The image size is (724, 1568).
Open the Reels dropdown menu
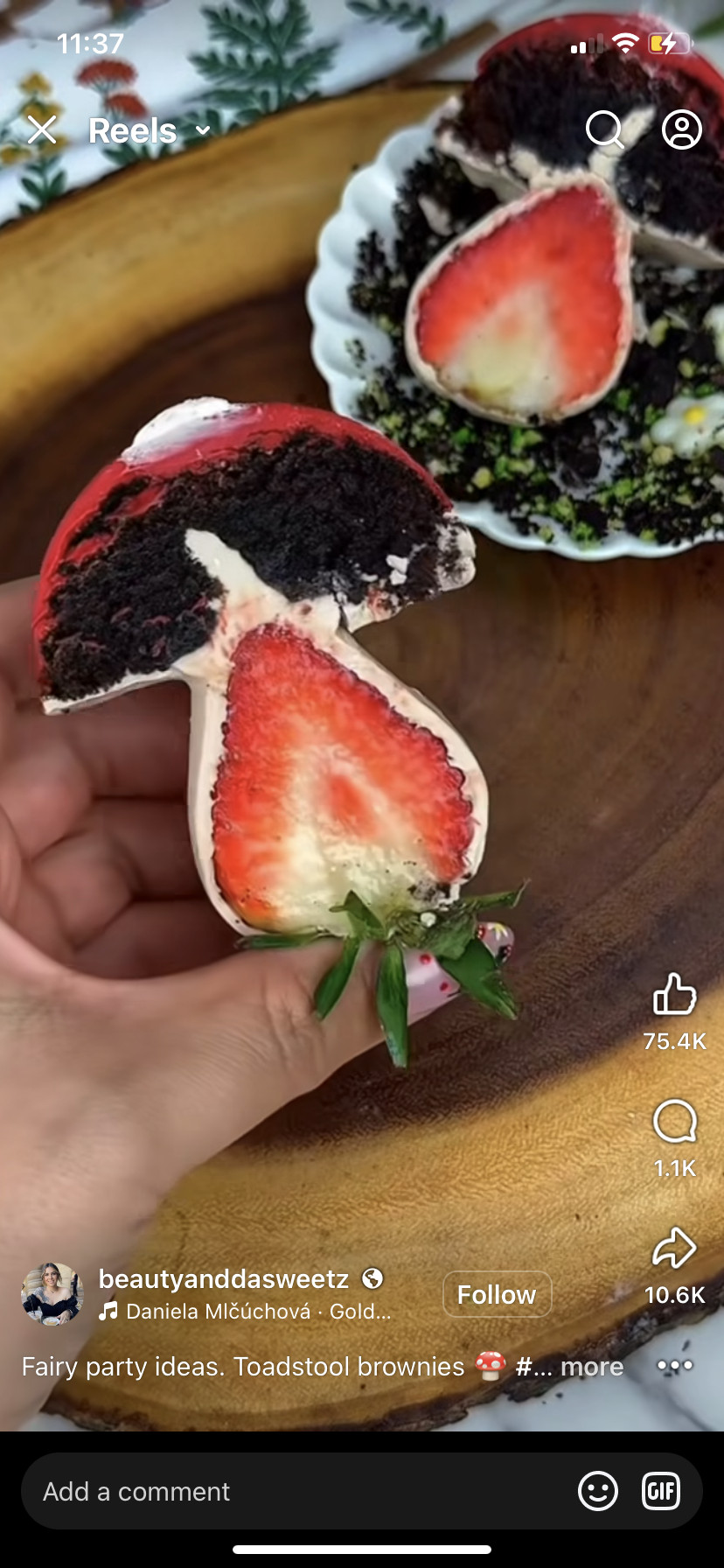point(150,131)
